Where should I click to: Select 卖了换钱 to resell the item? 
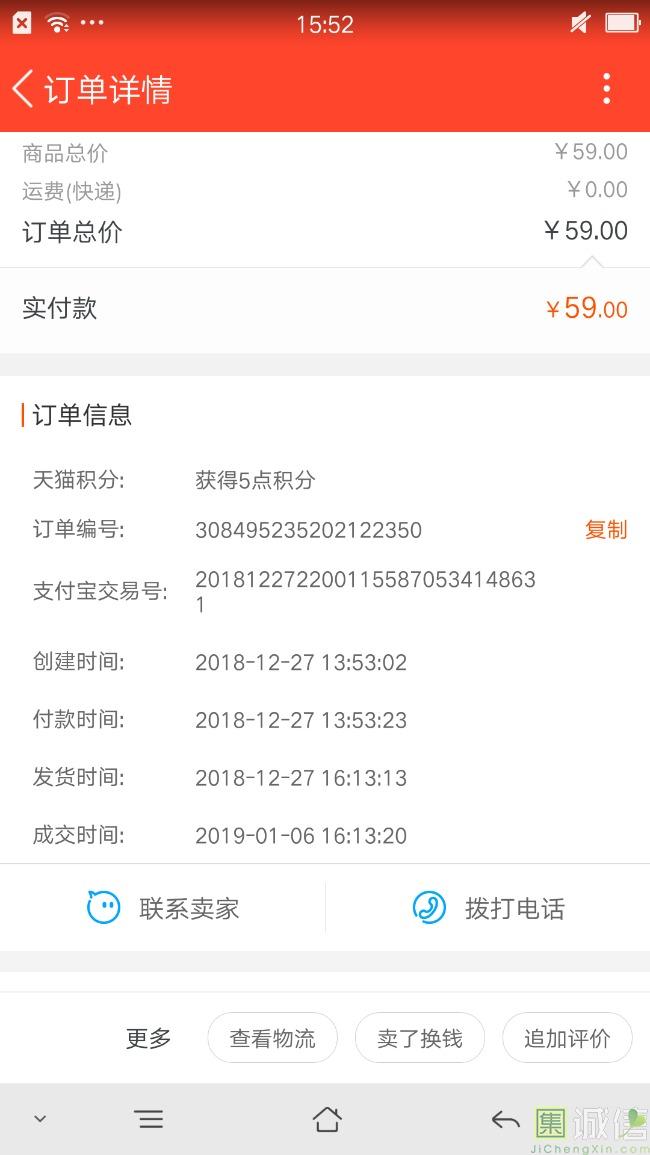coord(420,1038)
